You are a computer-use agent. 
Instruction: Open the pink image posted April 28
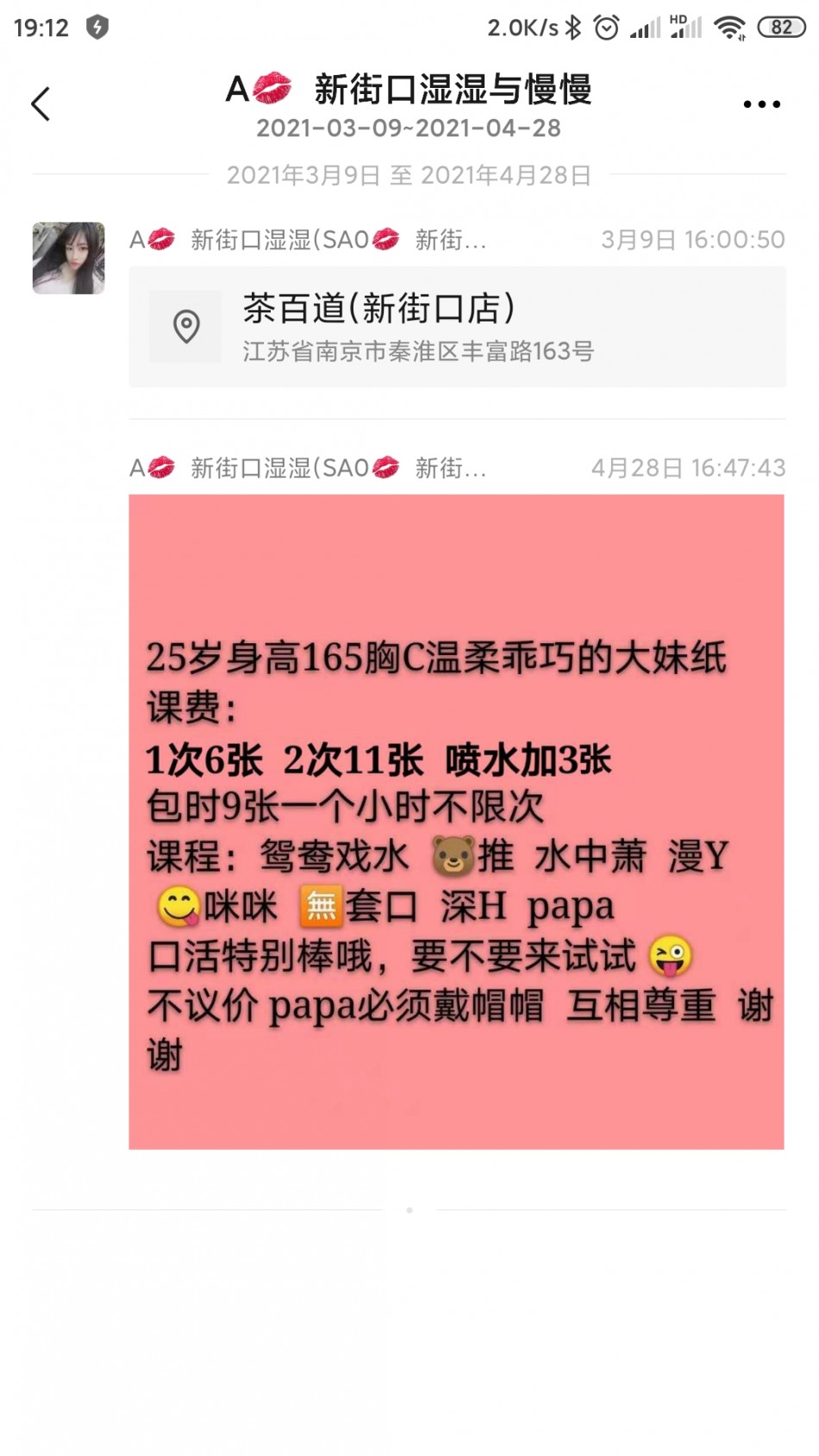(x=456, y=822)
